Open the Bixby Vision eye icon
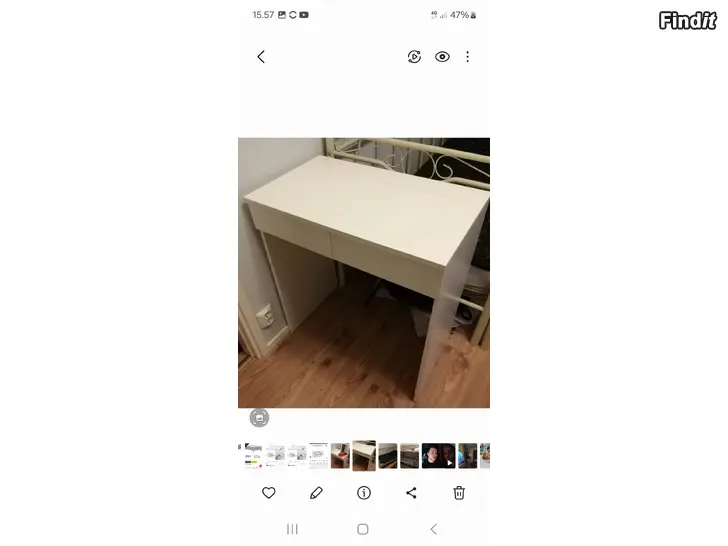728x546 pixels. point(442,57)
